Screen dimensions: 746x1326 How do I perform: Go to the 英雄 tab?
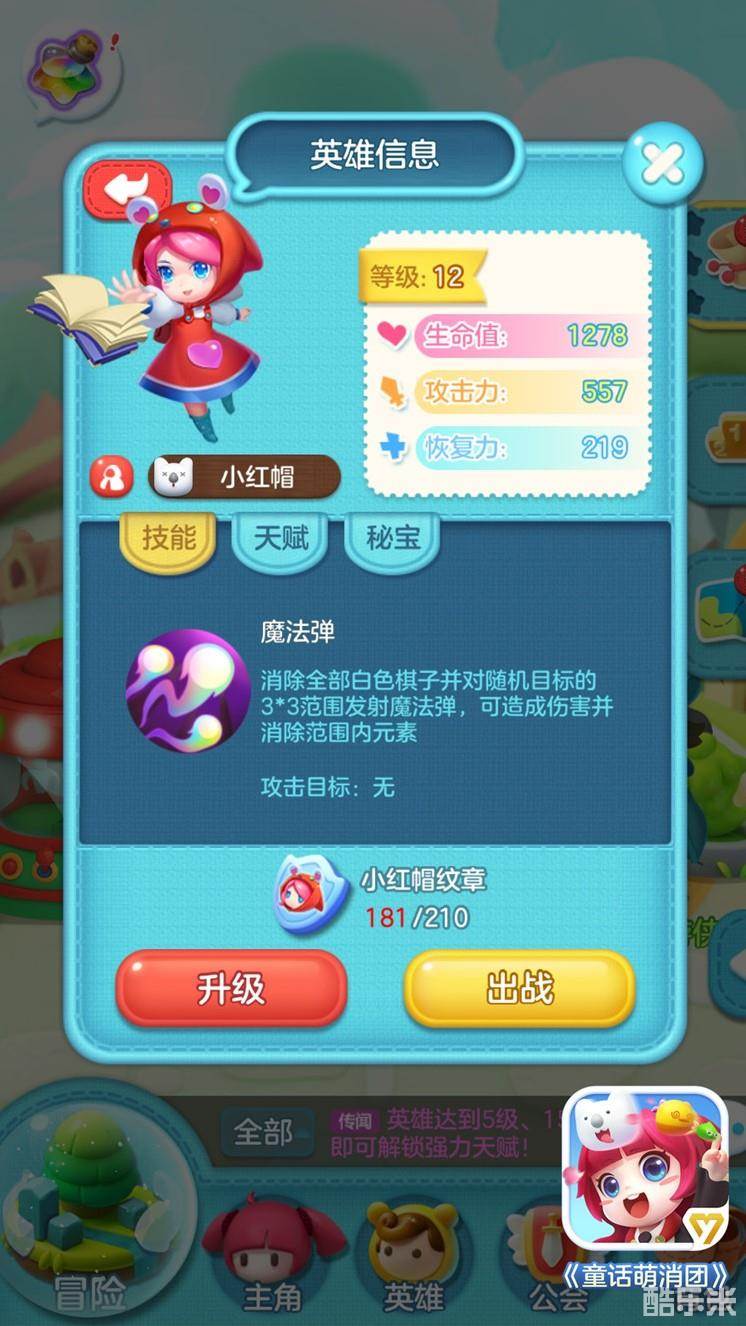point(413,1260)
